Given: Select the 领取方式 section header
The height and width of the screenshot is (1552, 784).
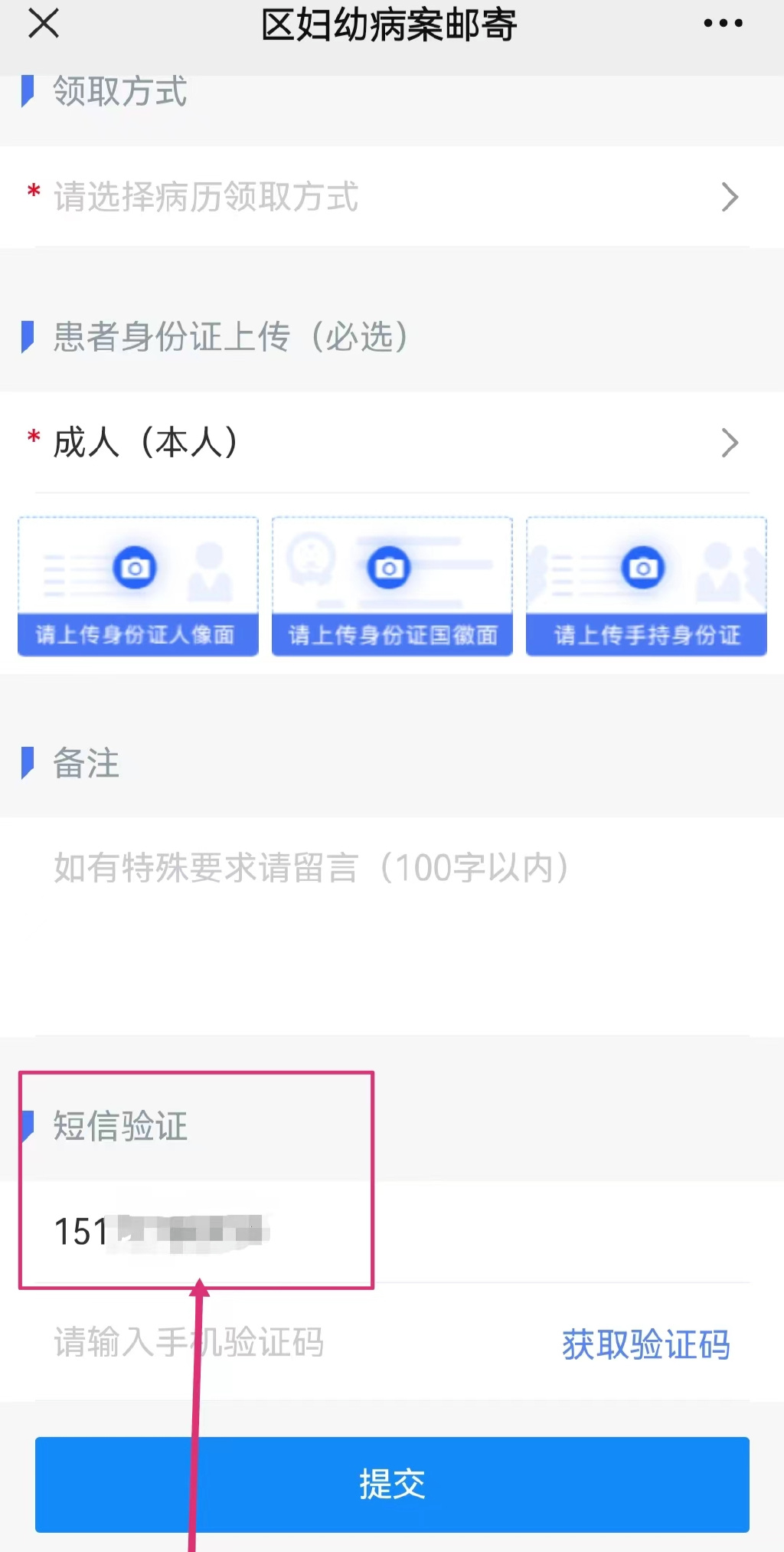Looking at the screenshot, I should coord(117,92).
